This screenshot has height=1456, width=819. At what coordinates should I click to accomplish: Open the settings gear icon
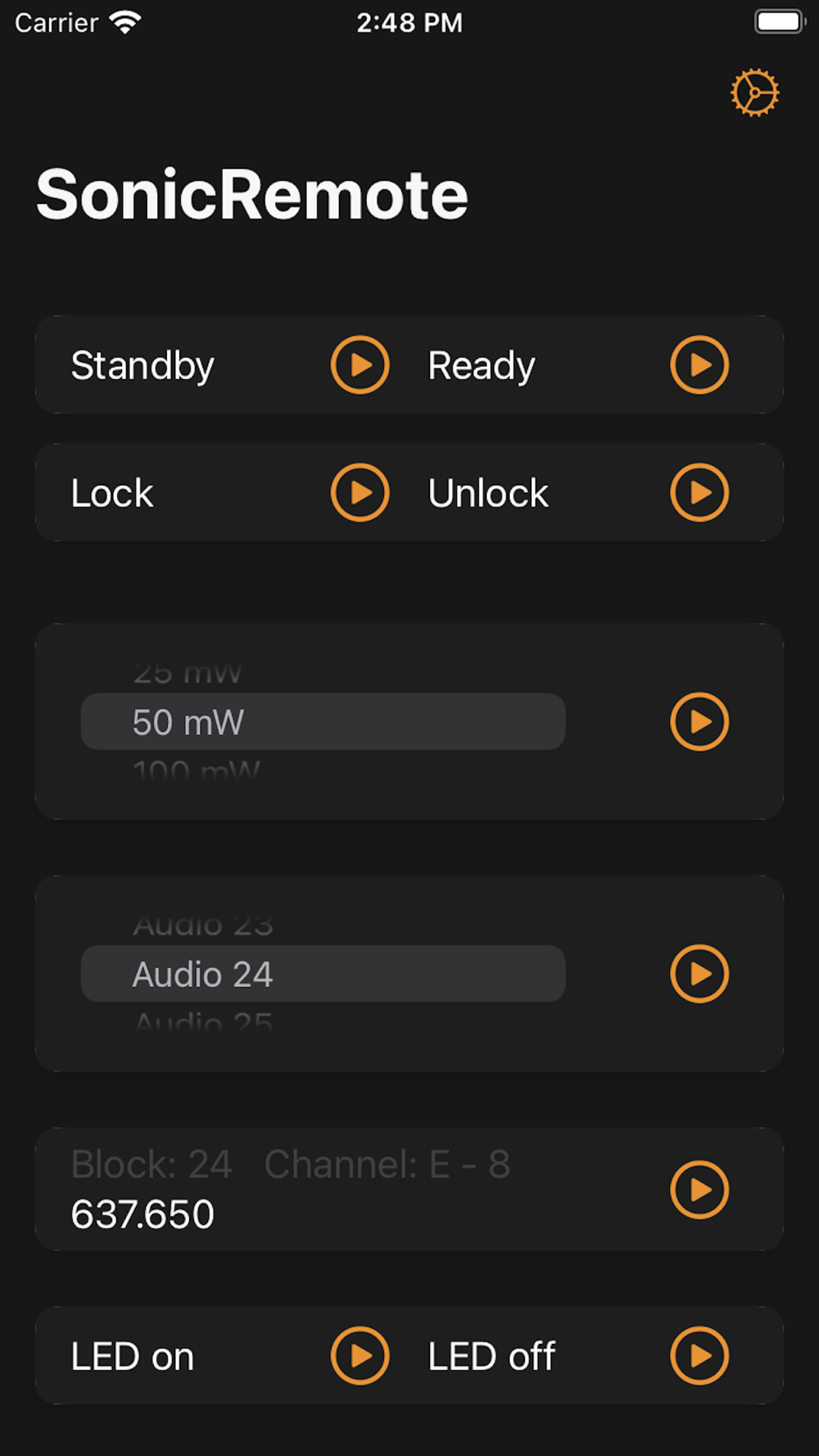tap(754, 93)
